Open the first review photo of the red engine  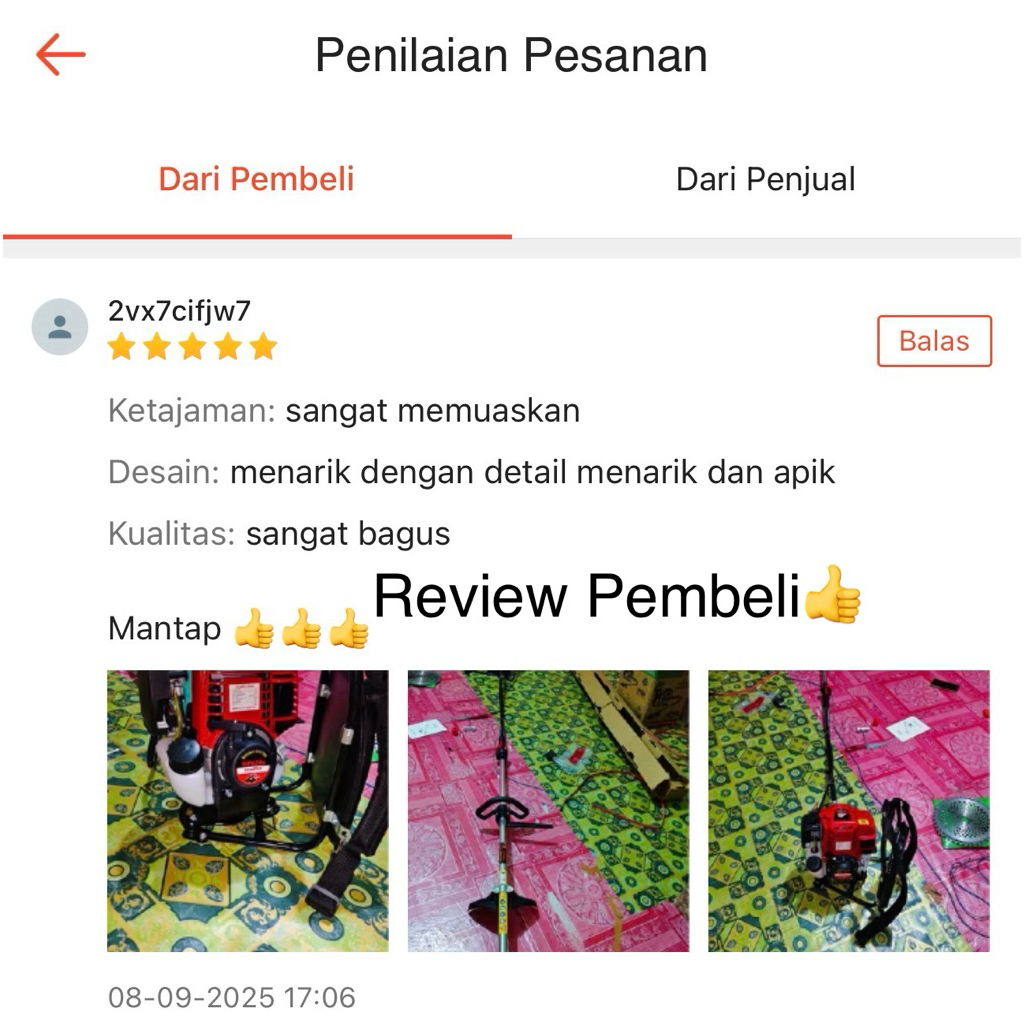[248, 810]
